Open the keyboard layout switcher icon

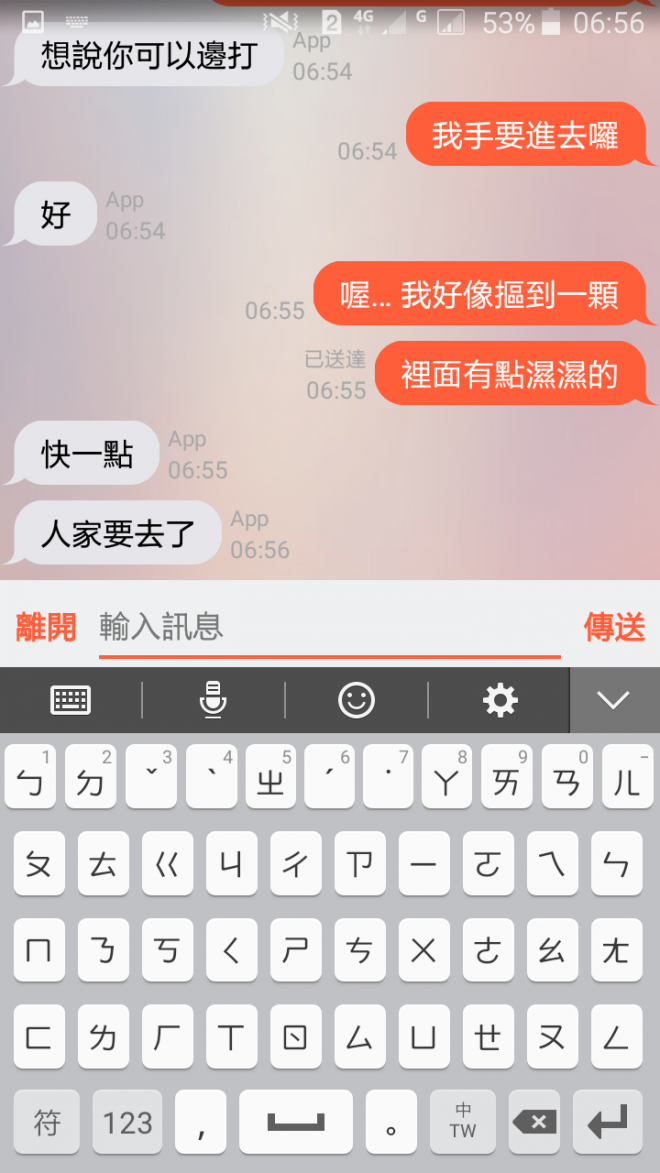click(71, 700)
